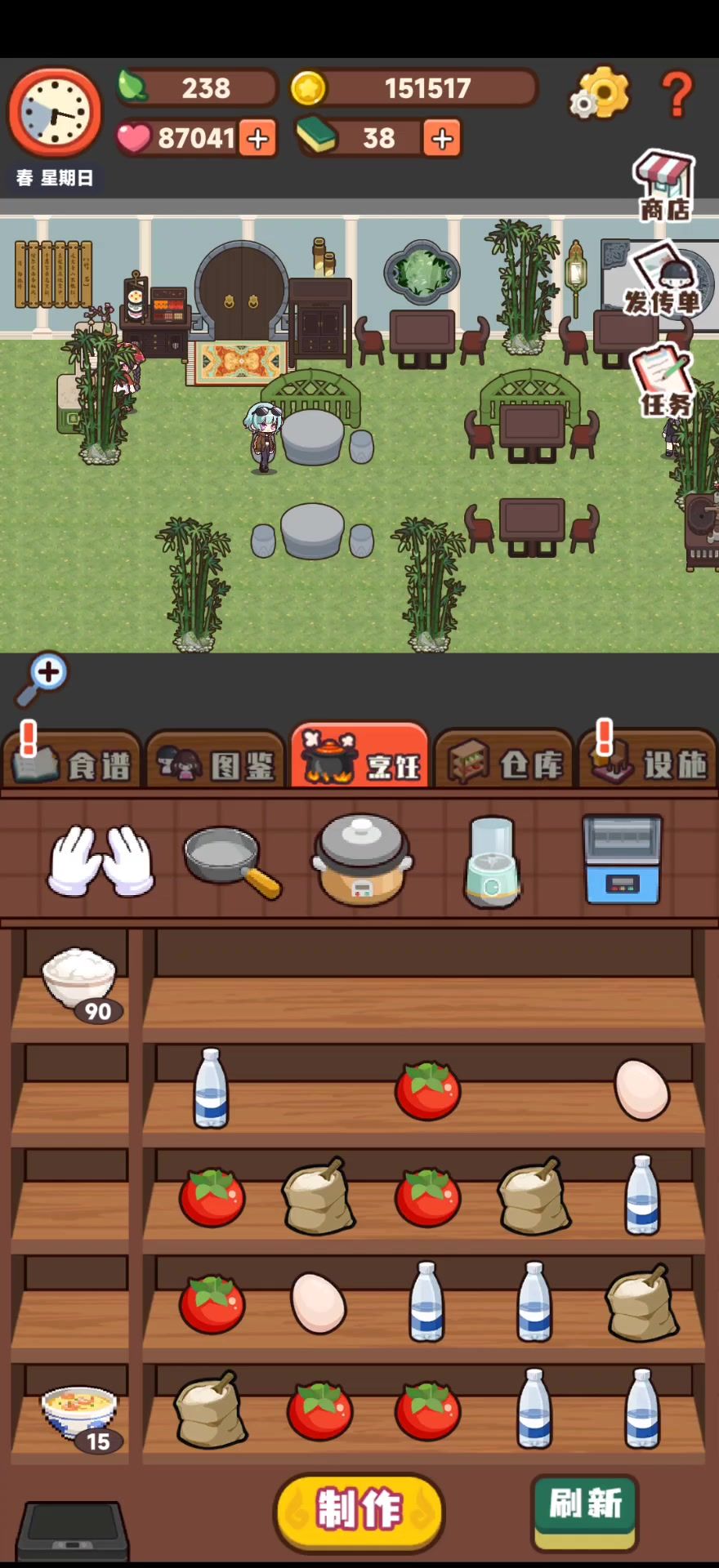Tap the 制作 make button
The height and width of the screenshot is (1568, 719).
[359, 1512]
